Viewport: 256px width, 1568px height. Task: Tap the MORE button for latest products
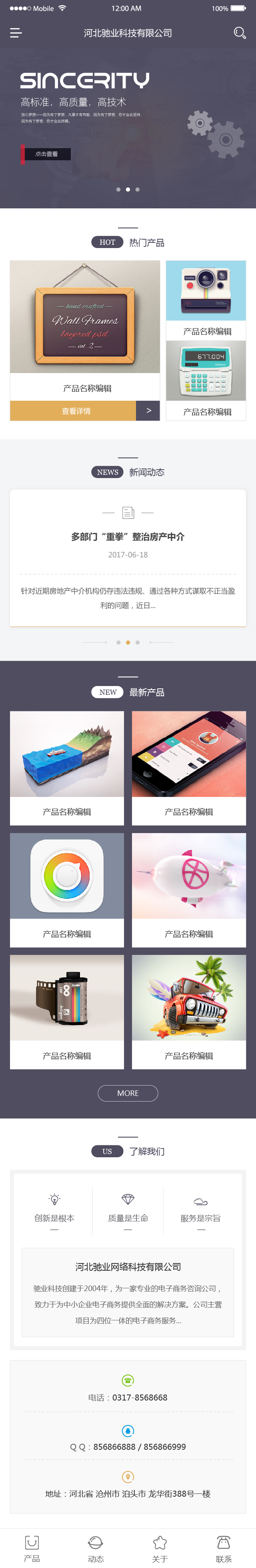pos(128,1093)
